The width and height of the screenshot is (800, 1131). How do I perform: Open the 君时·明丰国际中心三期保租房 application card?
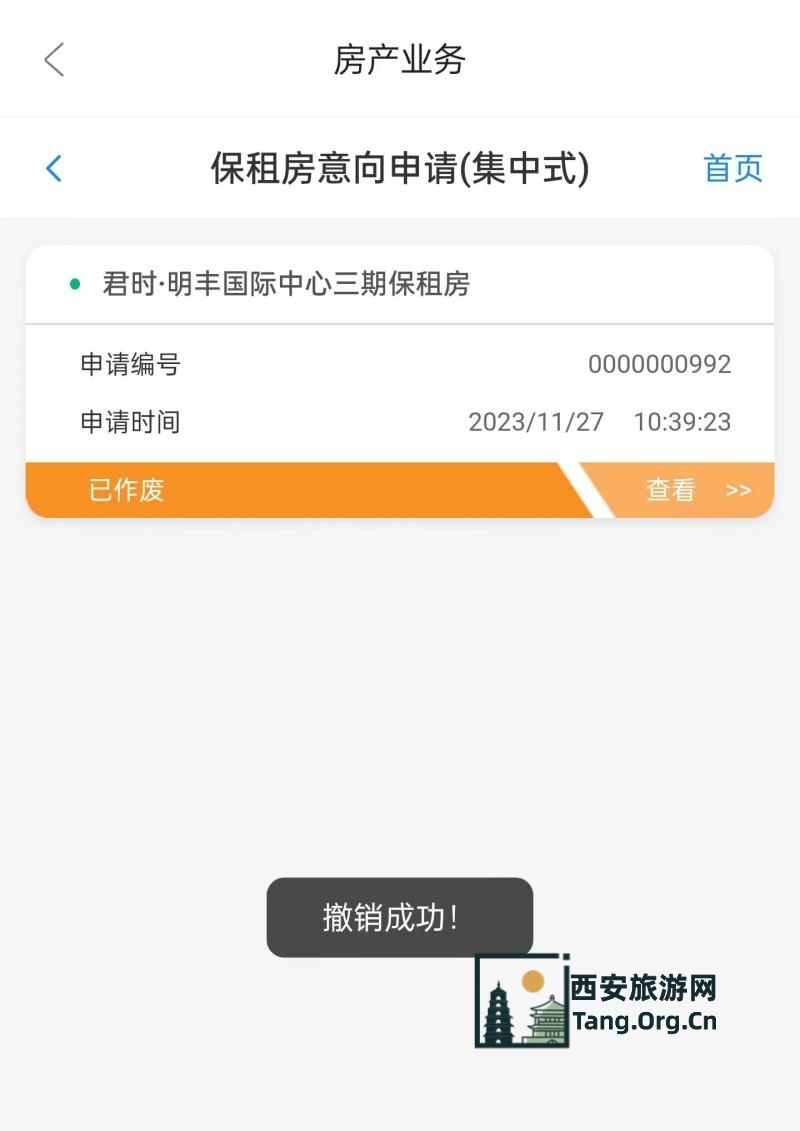(286, 285)
